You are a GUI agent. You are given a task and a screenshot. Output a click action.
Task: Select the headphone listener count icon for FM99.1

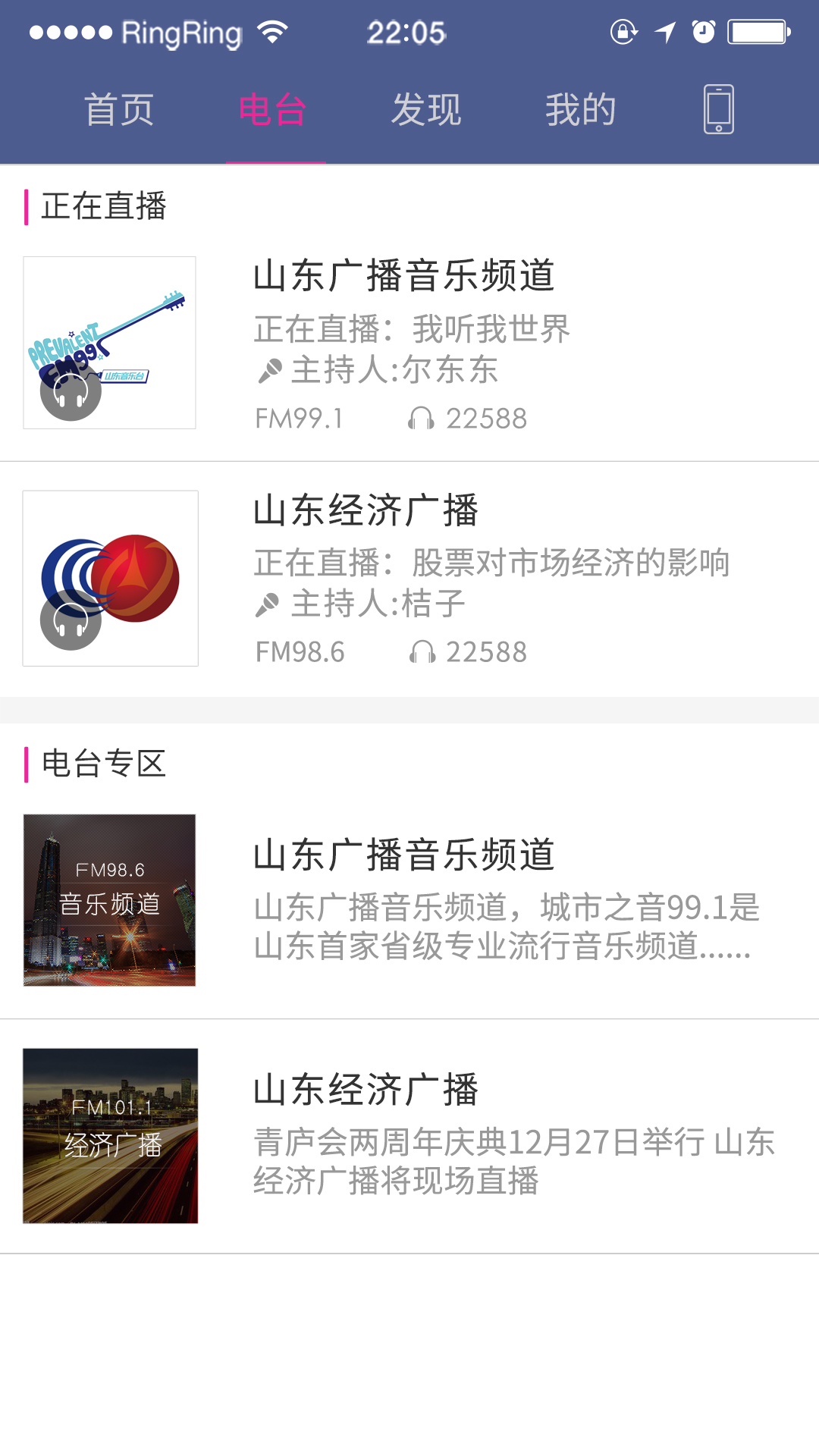(x=422, y=418)
